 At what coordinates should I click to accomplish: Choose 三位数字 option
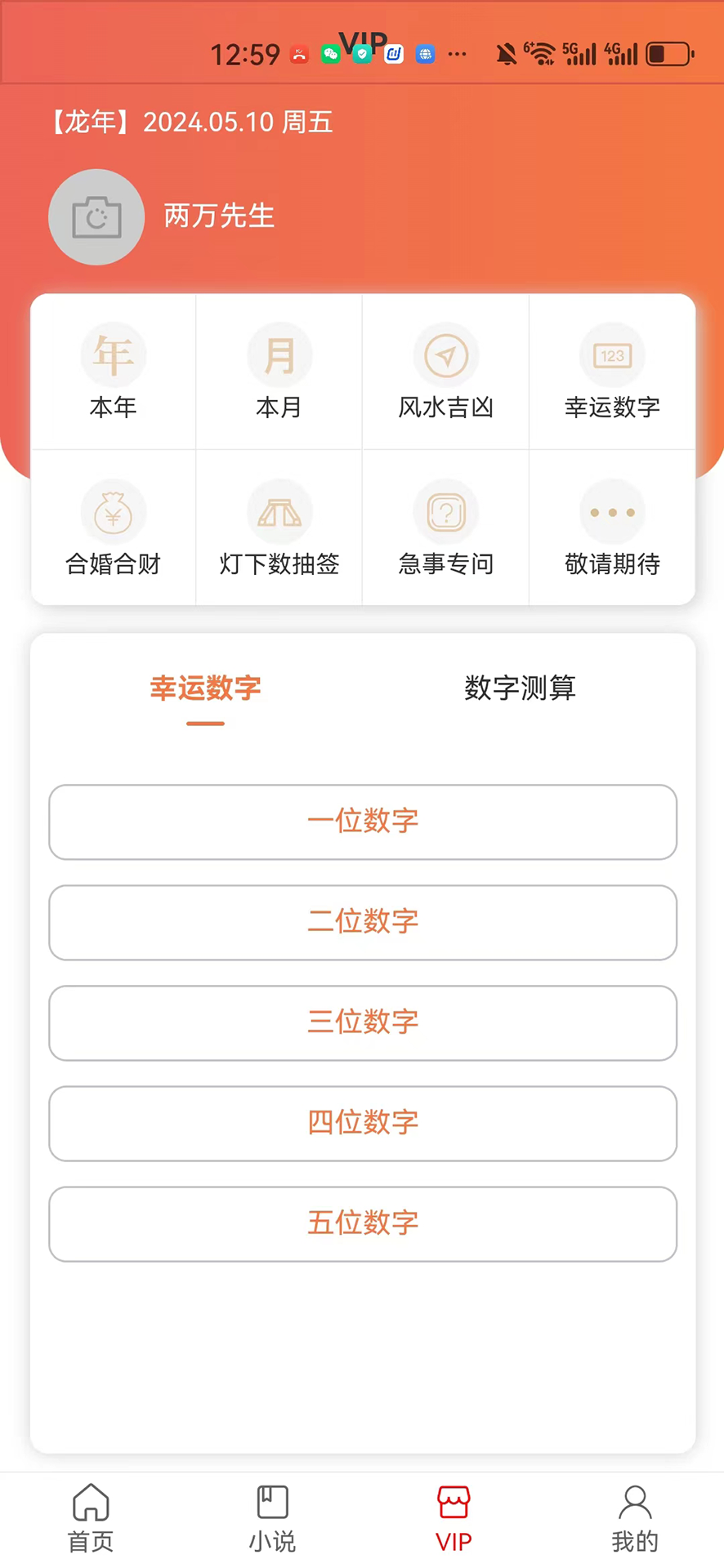pos(363,1022)
